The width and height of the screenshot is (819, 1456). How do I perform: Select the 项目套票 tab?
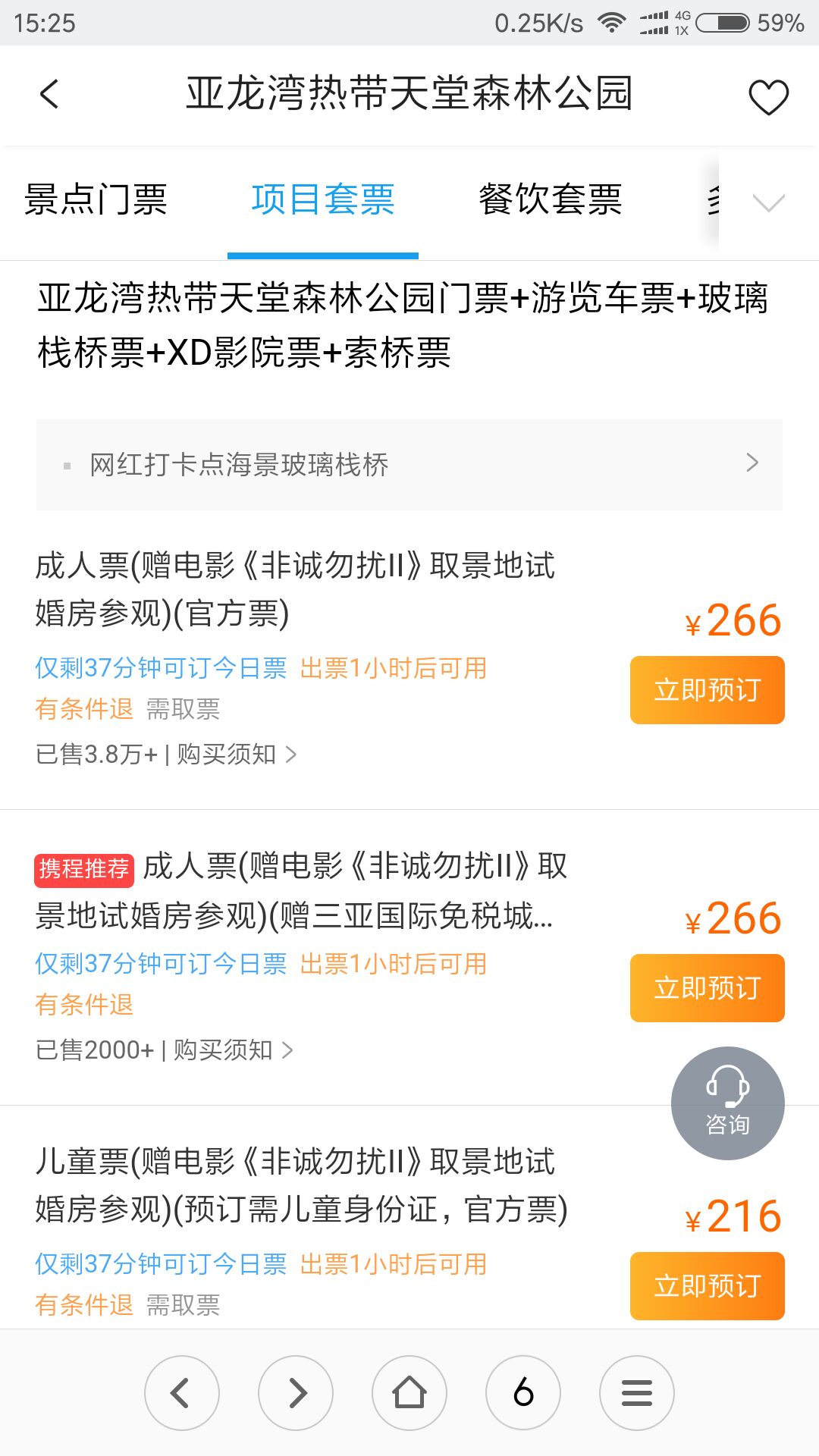pos(323,199)
